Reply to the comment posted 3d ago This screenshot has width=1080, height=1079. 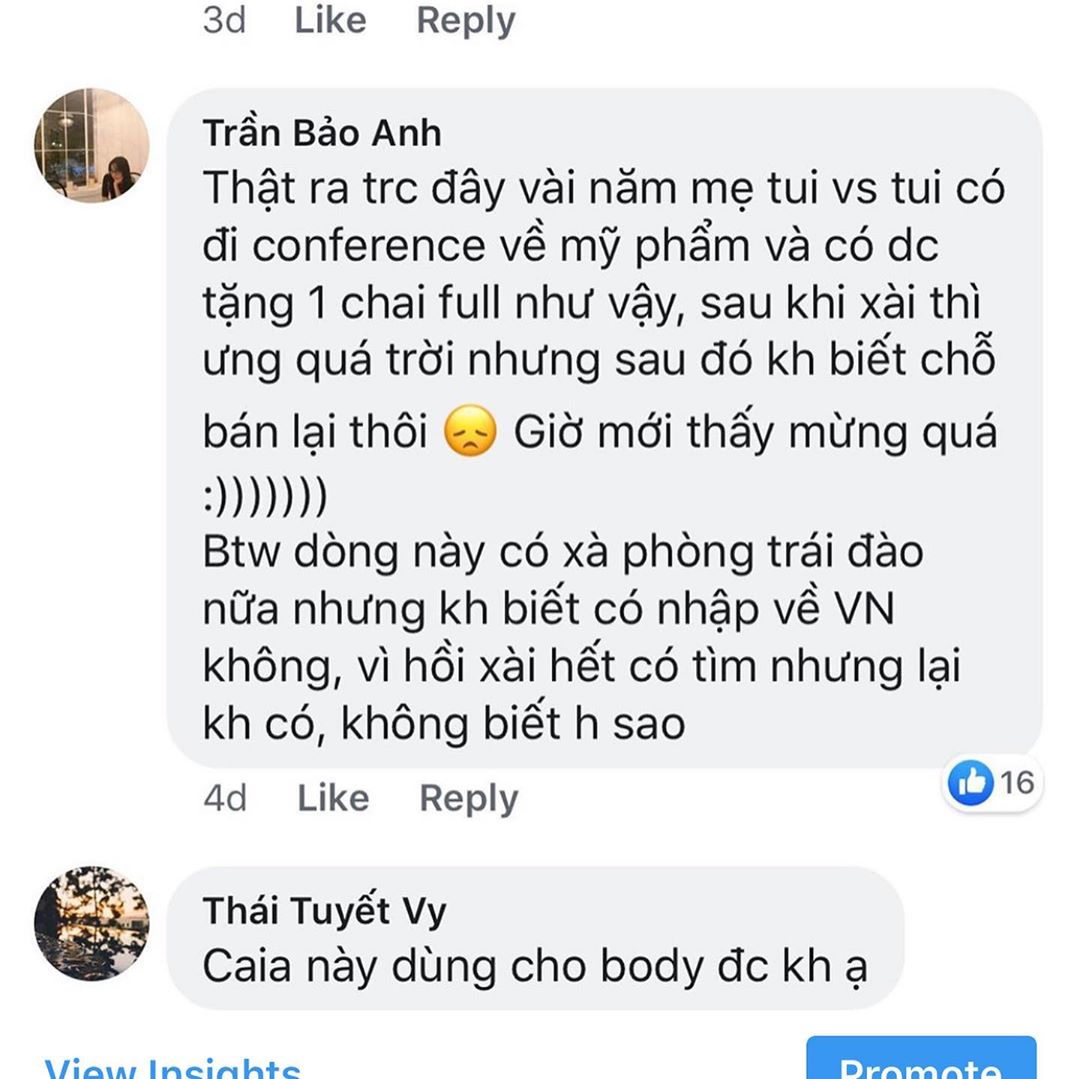tap(465, 20)
